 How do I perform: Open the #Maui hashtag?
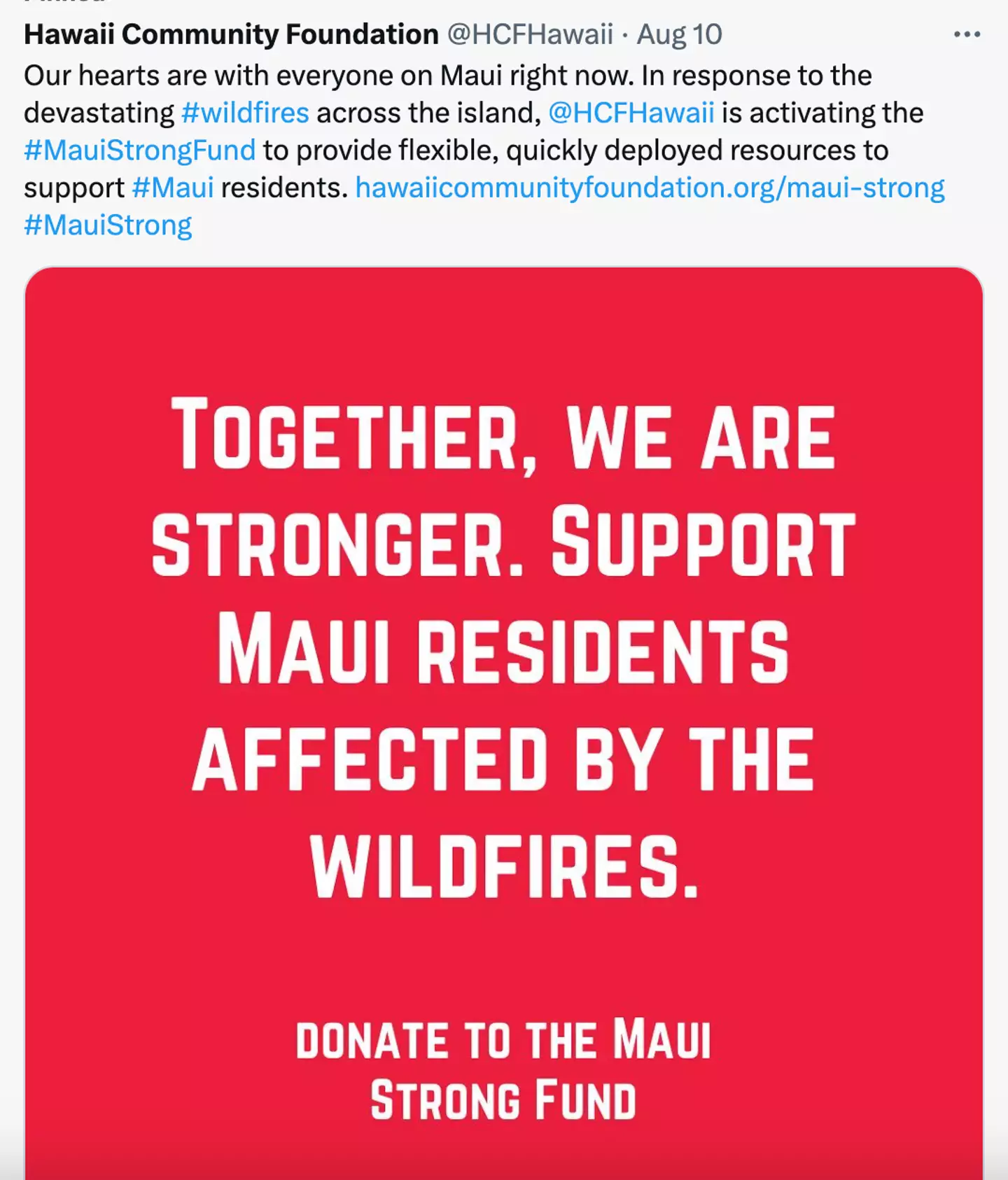click(172, 188)
